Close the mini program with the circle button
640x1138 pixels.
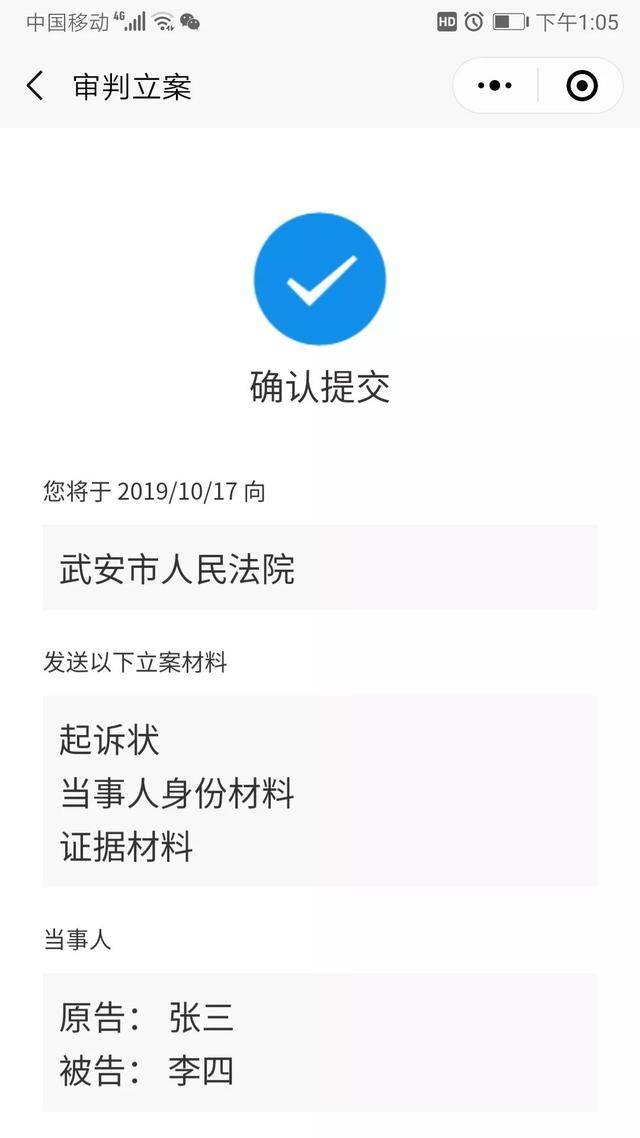[x=581, y=86]
